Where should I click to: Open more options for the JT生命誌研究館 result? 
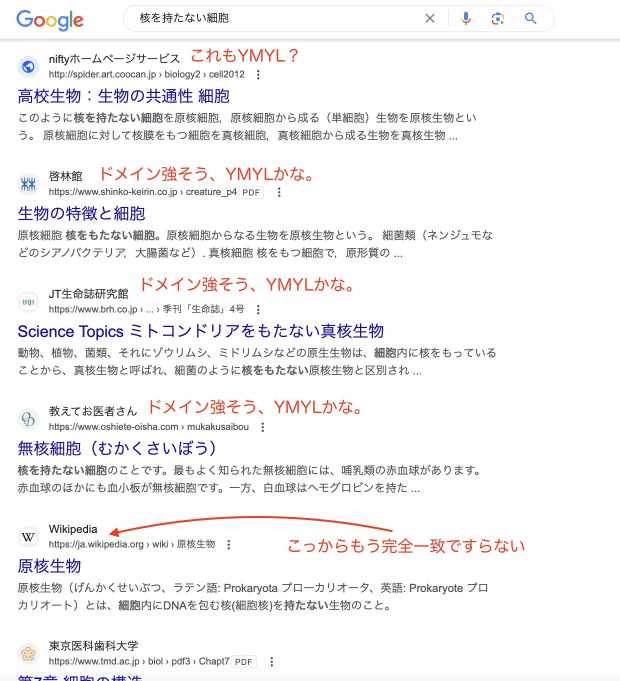(x=259, y=309)
